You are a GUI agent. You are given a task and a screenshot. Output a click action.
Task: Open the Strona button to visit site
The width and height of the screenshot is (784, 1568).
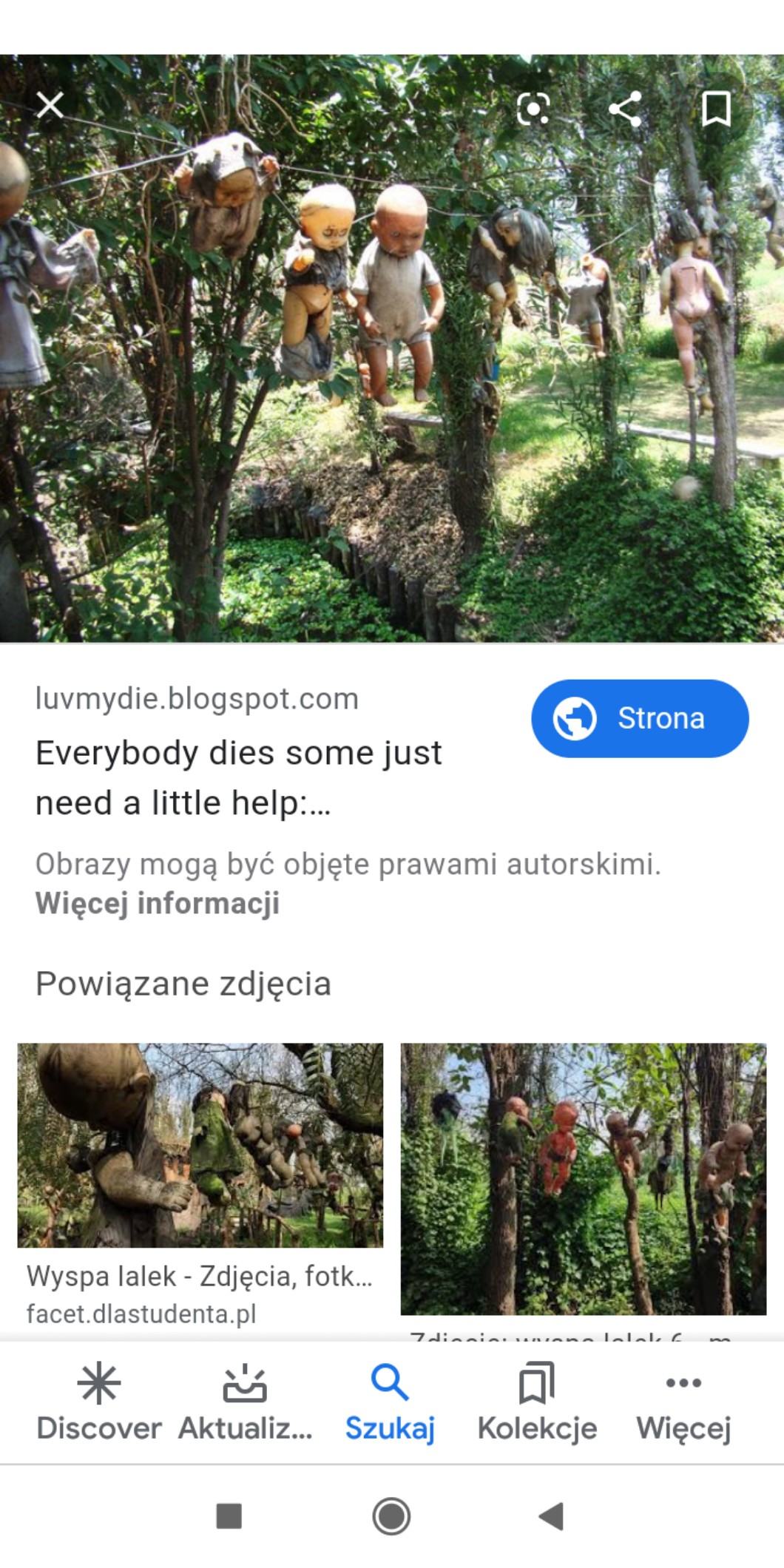point(640,718)
